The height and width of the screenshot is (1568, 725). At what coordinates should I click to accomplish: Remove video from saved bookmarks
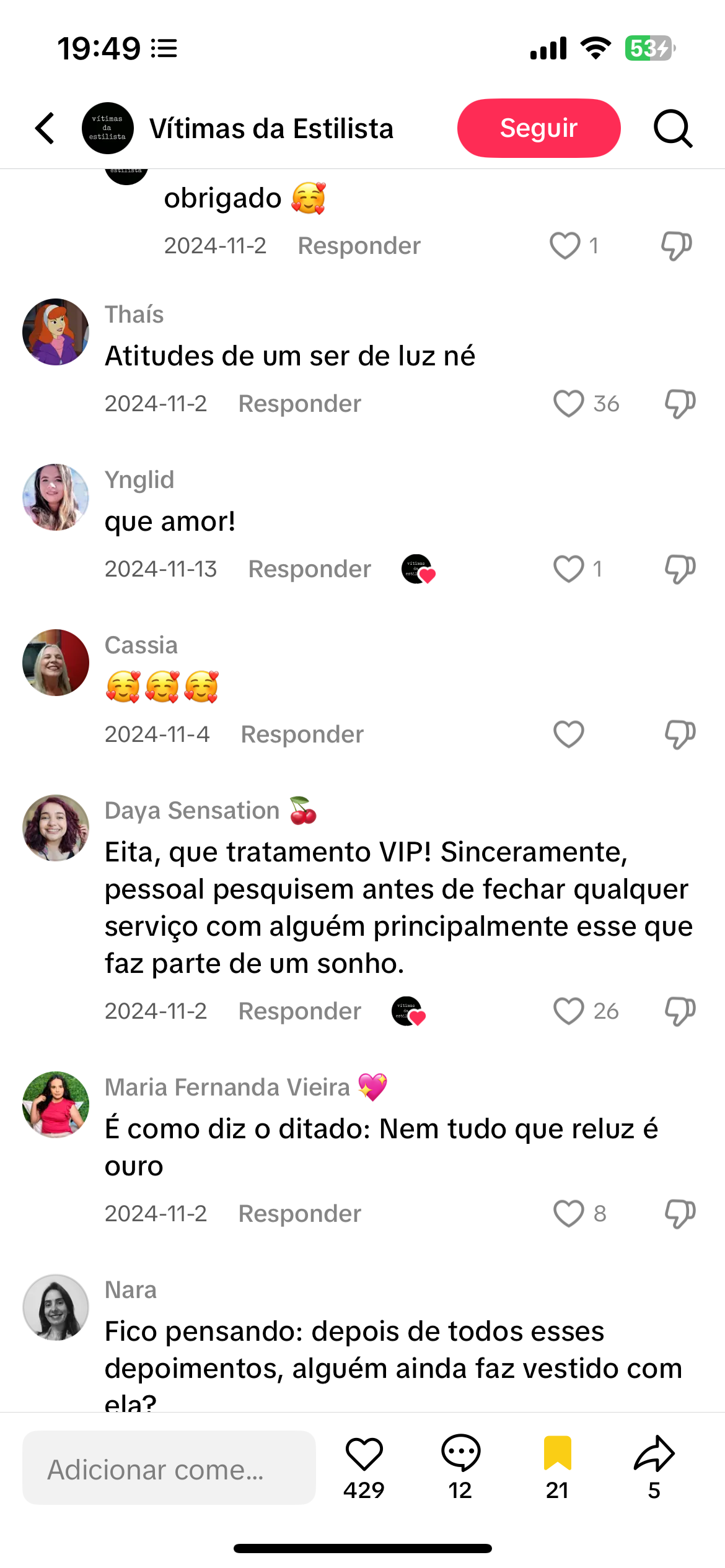click(x=557, y=1454)
